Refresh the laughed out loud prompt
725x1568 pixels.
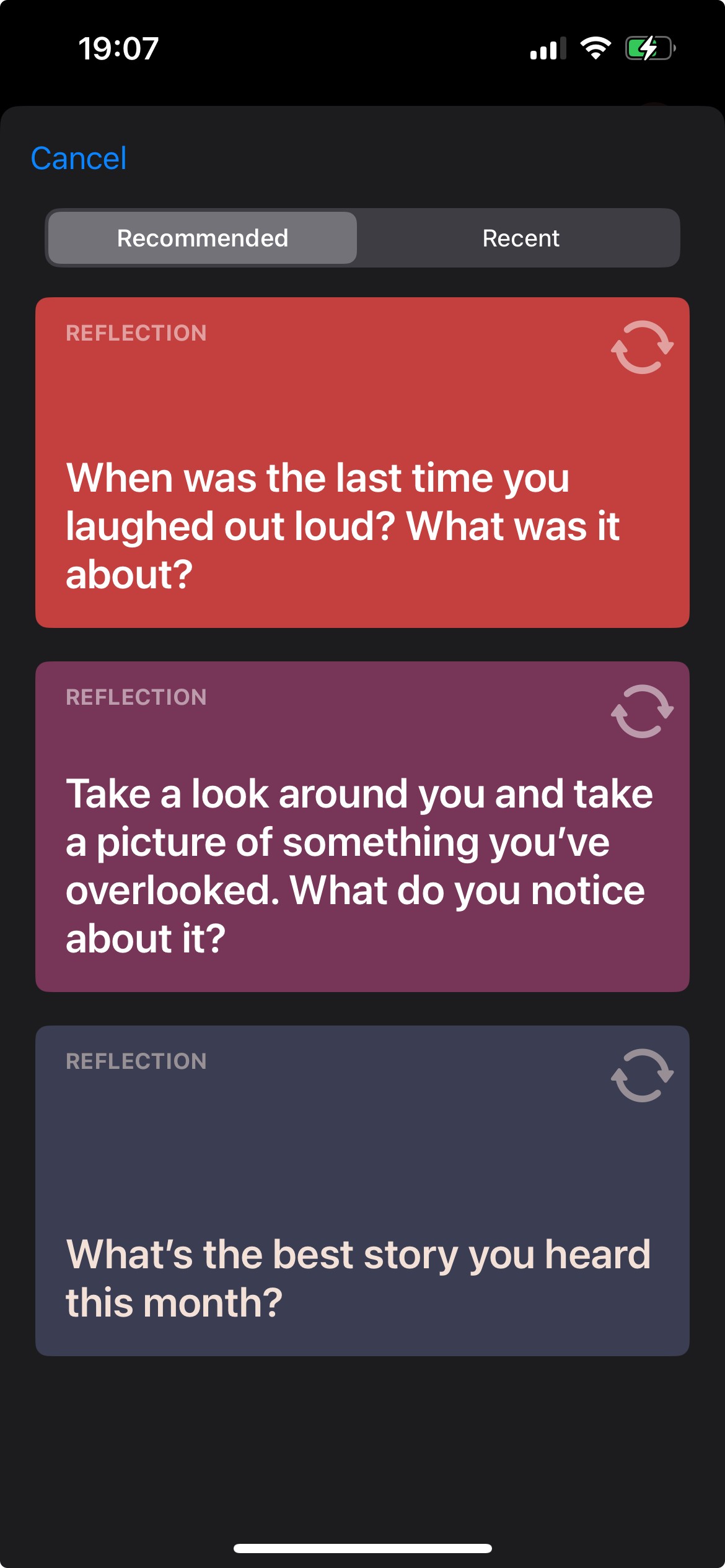(642, 347)
